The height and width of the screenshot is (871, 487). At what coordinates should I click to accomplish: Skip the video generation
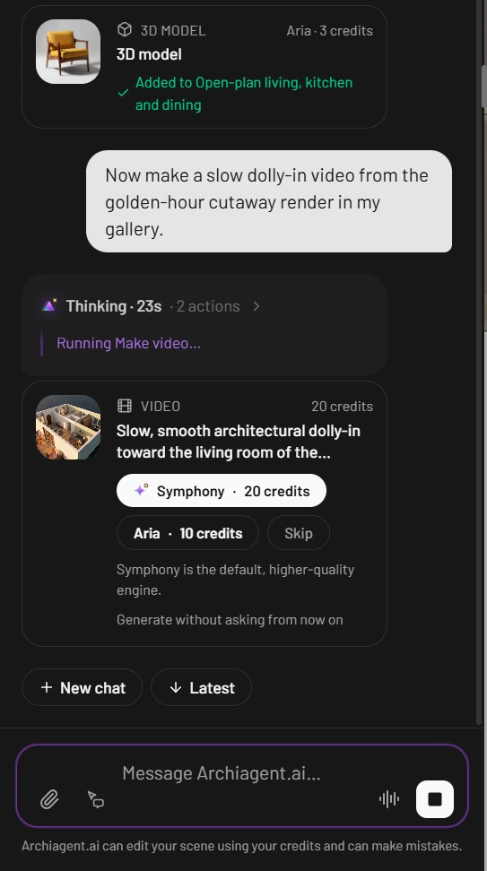tap(298, 533)
